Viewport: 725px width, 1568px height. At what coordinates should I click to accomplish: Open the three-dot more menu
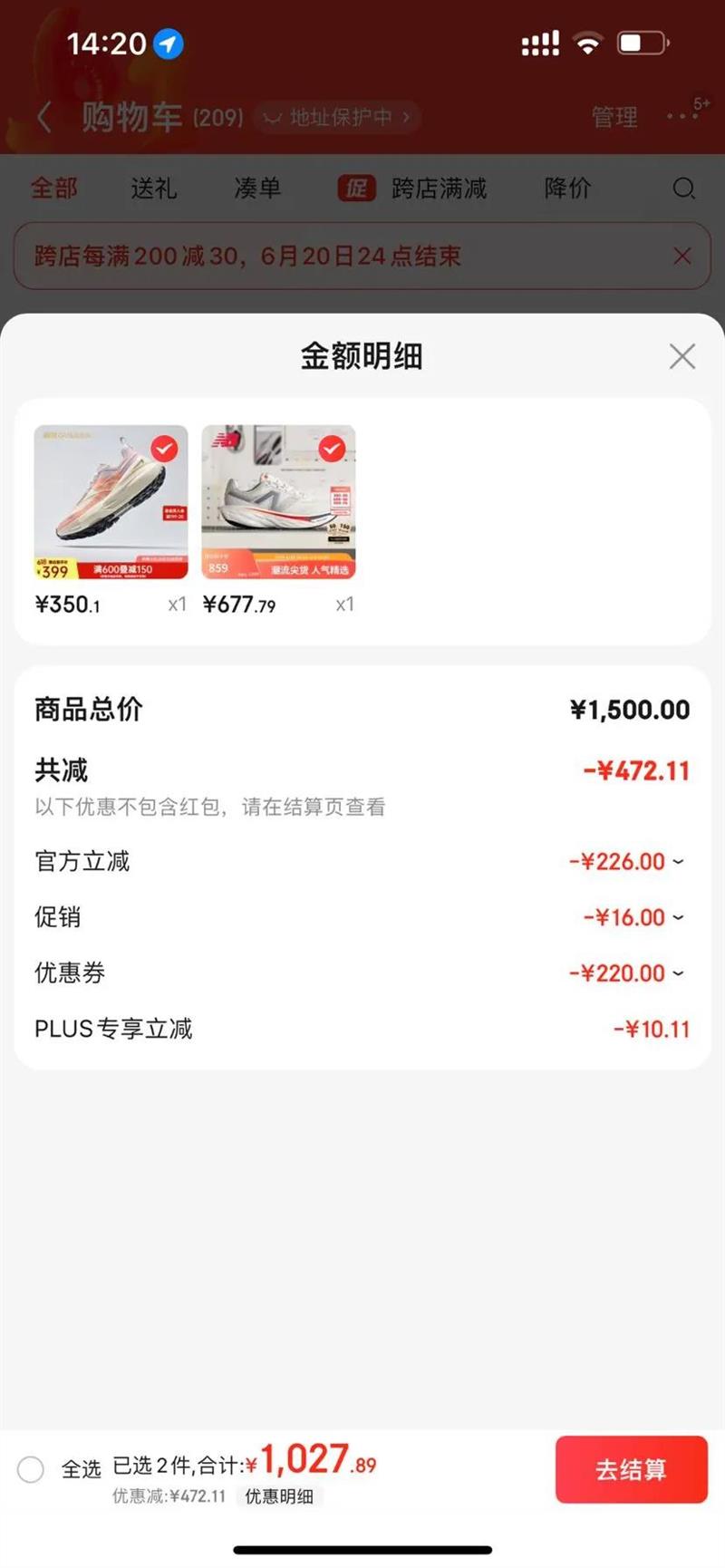coord(681,116)
